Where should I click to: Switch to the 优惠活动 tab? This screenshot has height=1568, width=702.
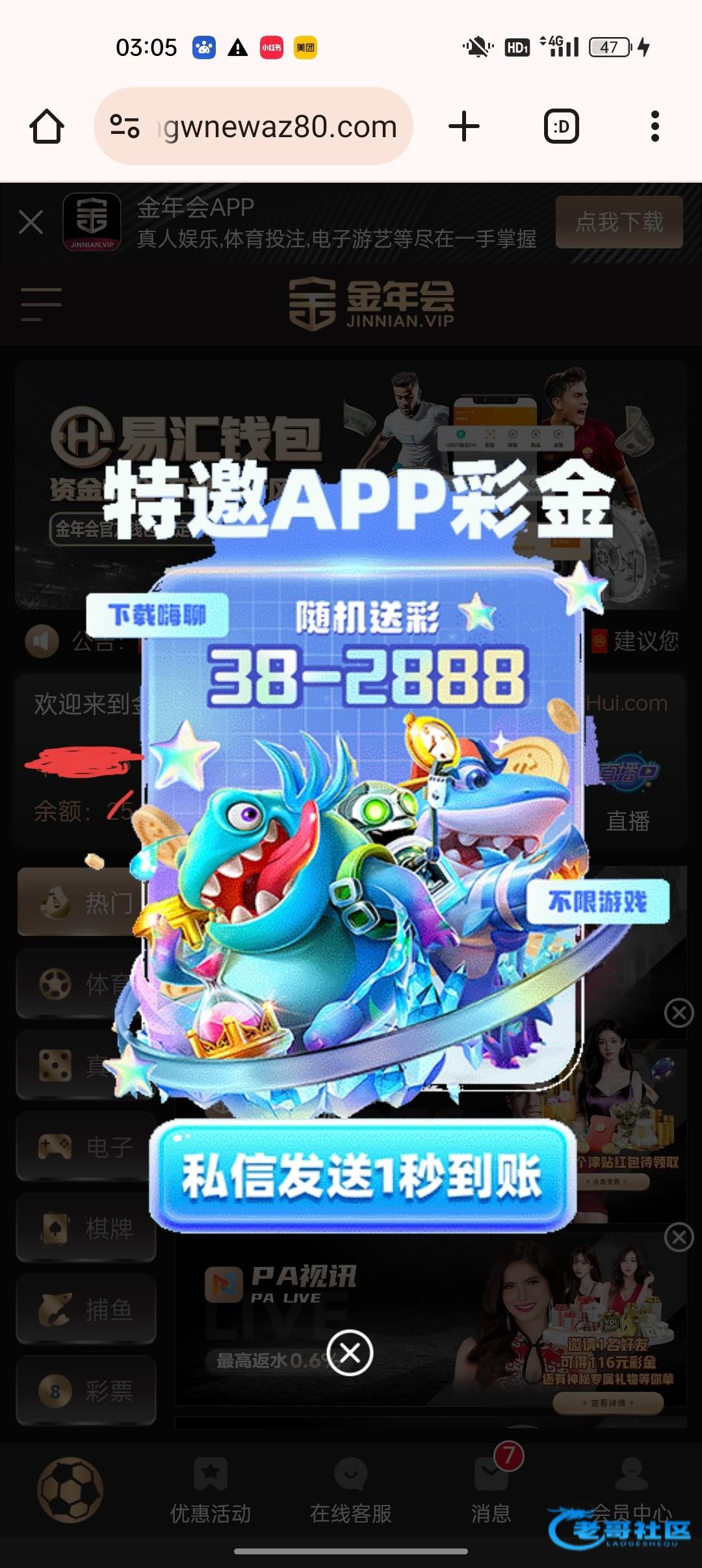210,1490
